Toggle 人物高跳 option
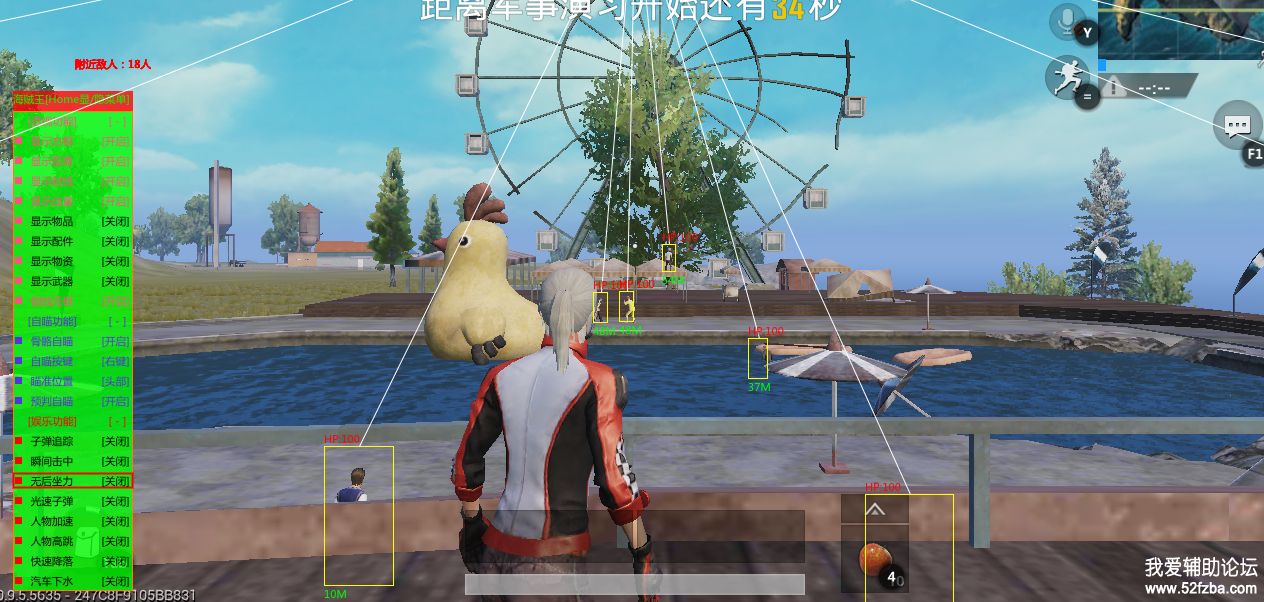Viewport: 1264px width, 602px height. point(72,541)
